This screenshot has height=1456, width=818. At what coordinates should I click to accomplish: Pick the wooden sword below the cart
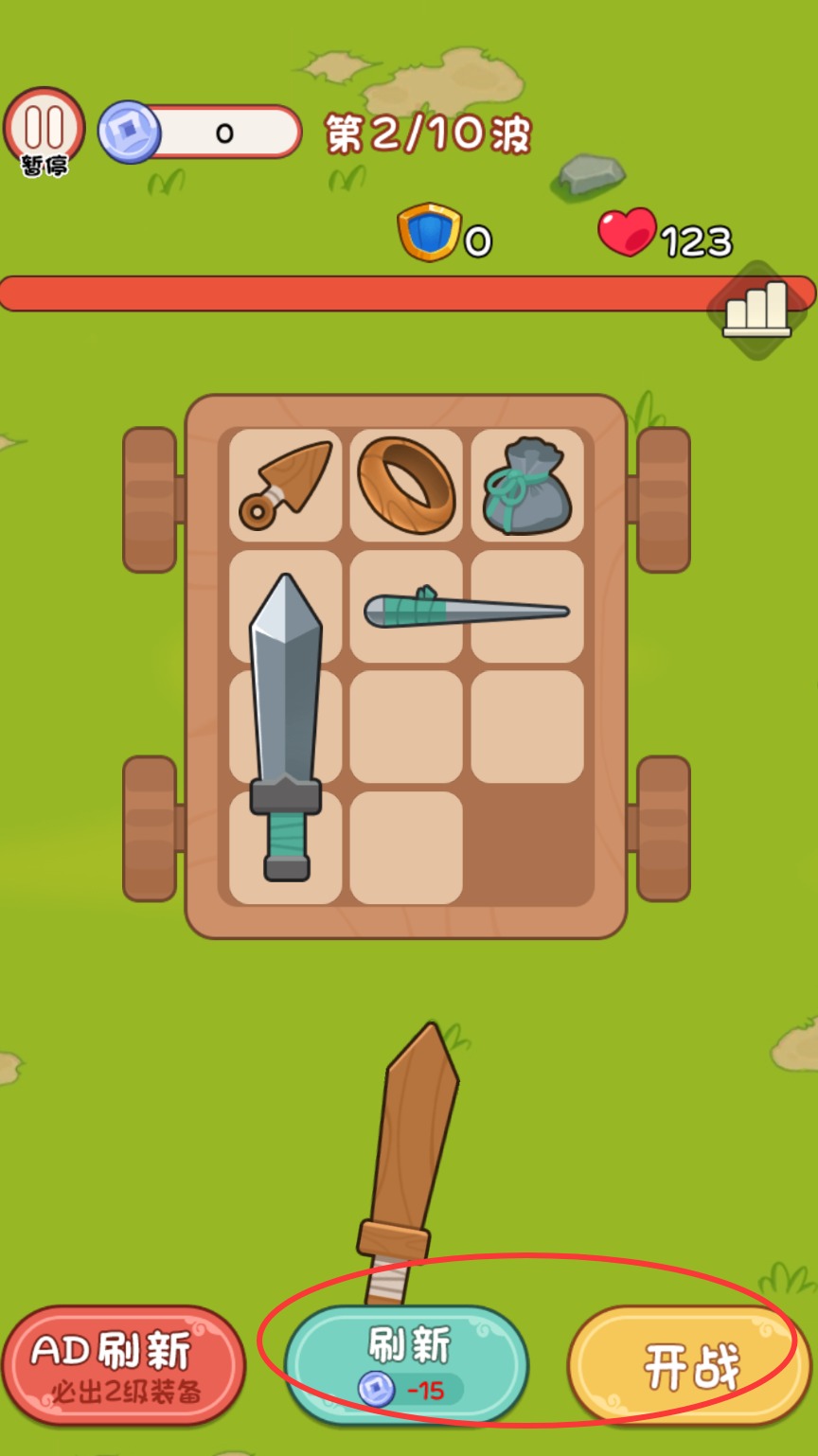pos(409,1164)
